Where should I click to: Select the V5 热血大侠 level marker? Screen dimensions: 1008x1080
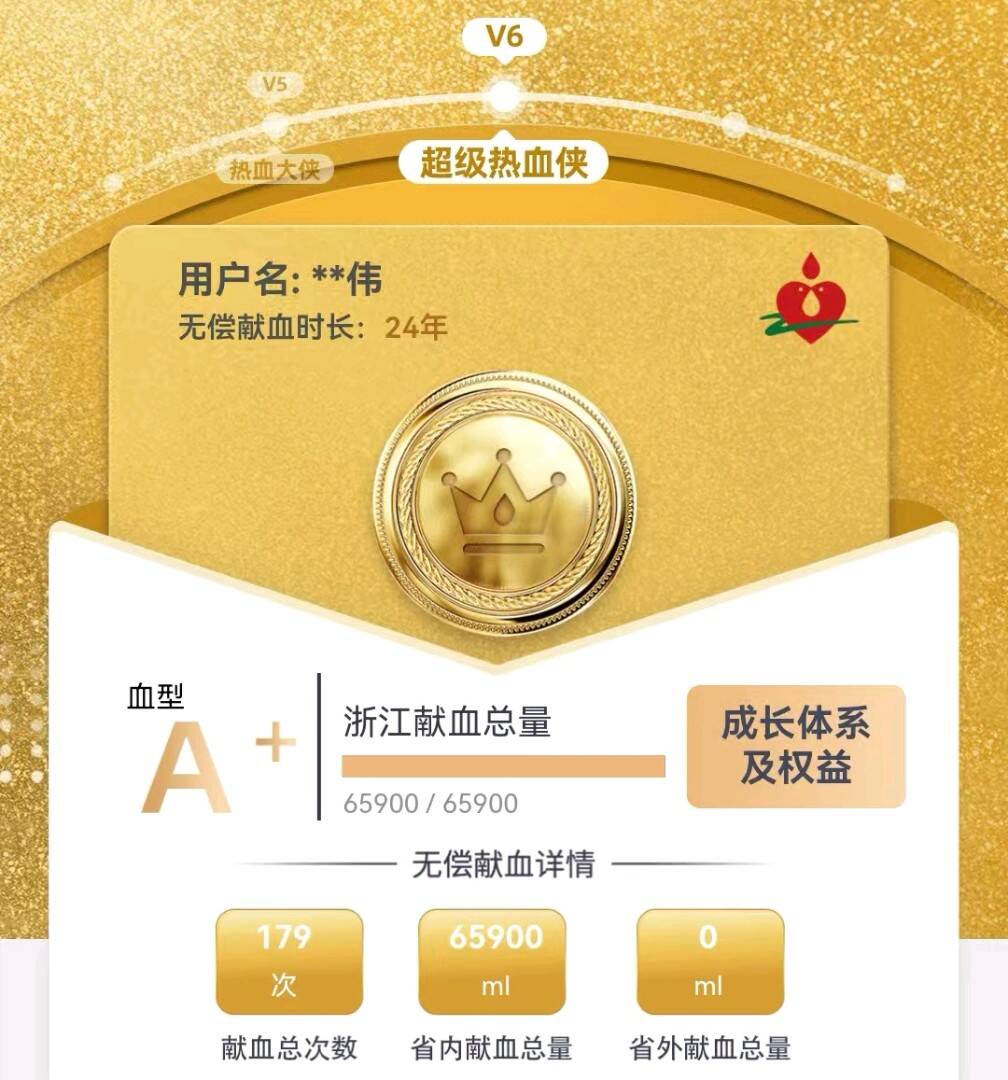[275, 126]
